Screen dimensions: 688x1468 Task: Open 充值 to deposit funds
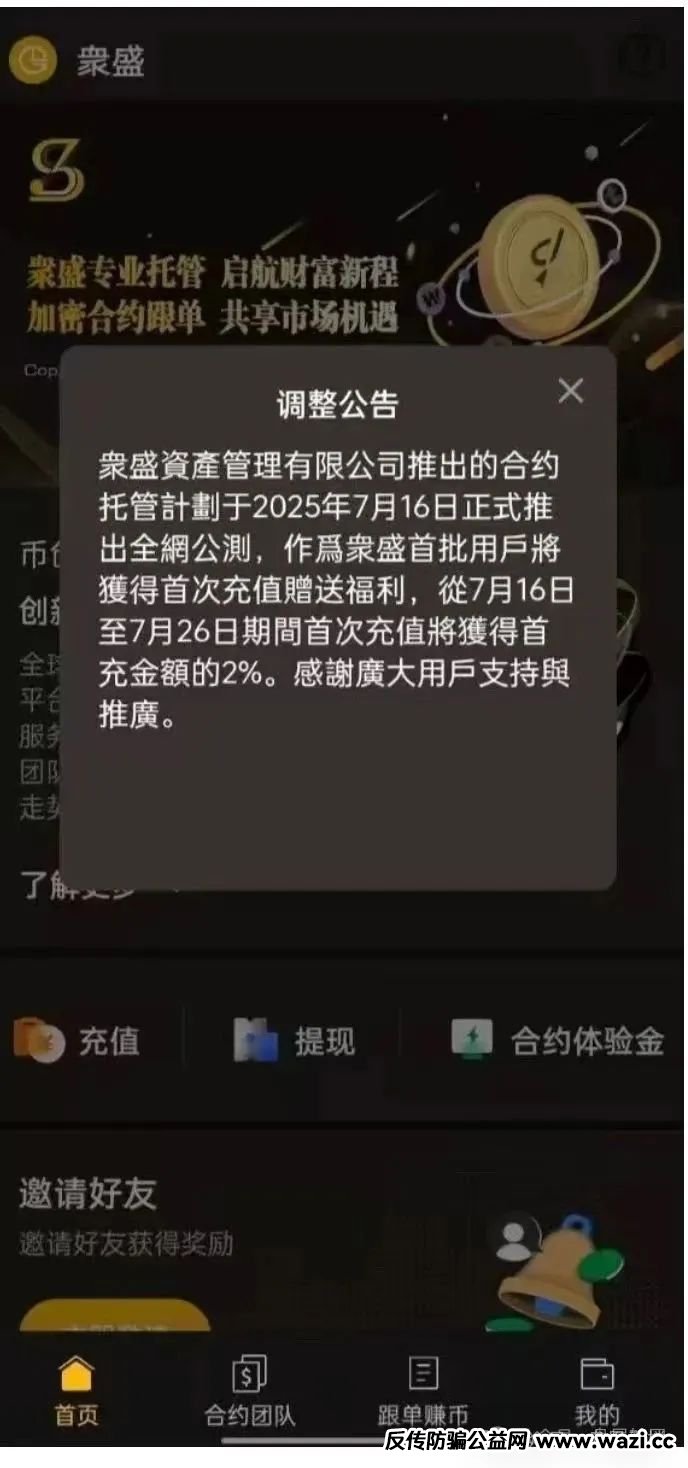click(x=78, y=1041)
